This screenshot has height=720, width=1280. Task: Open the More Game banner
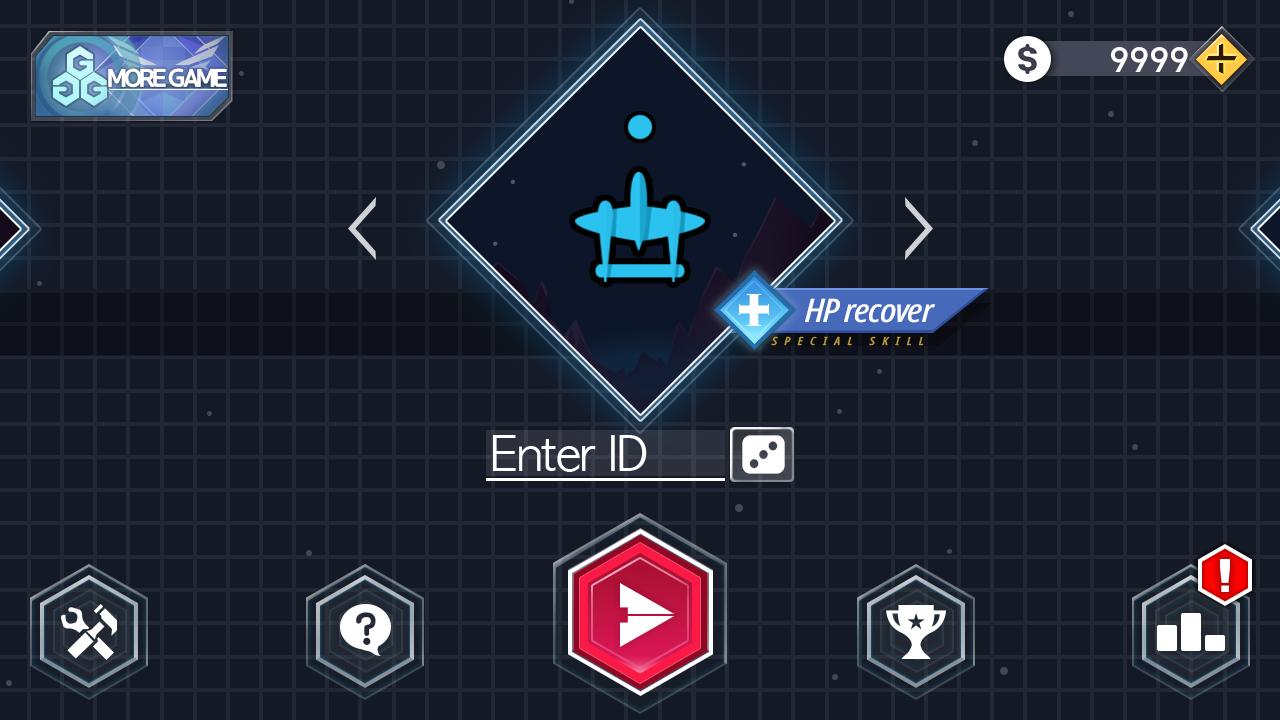tap(132, 76)
